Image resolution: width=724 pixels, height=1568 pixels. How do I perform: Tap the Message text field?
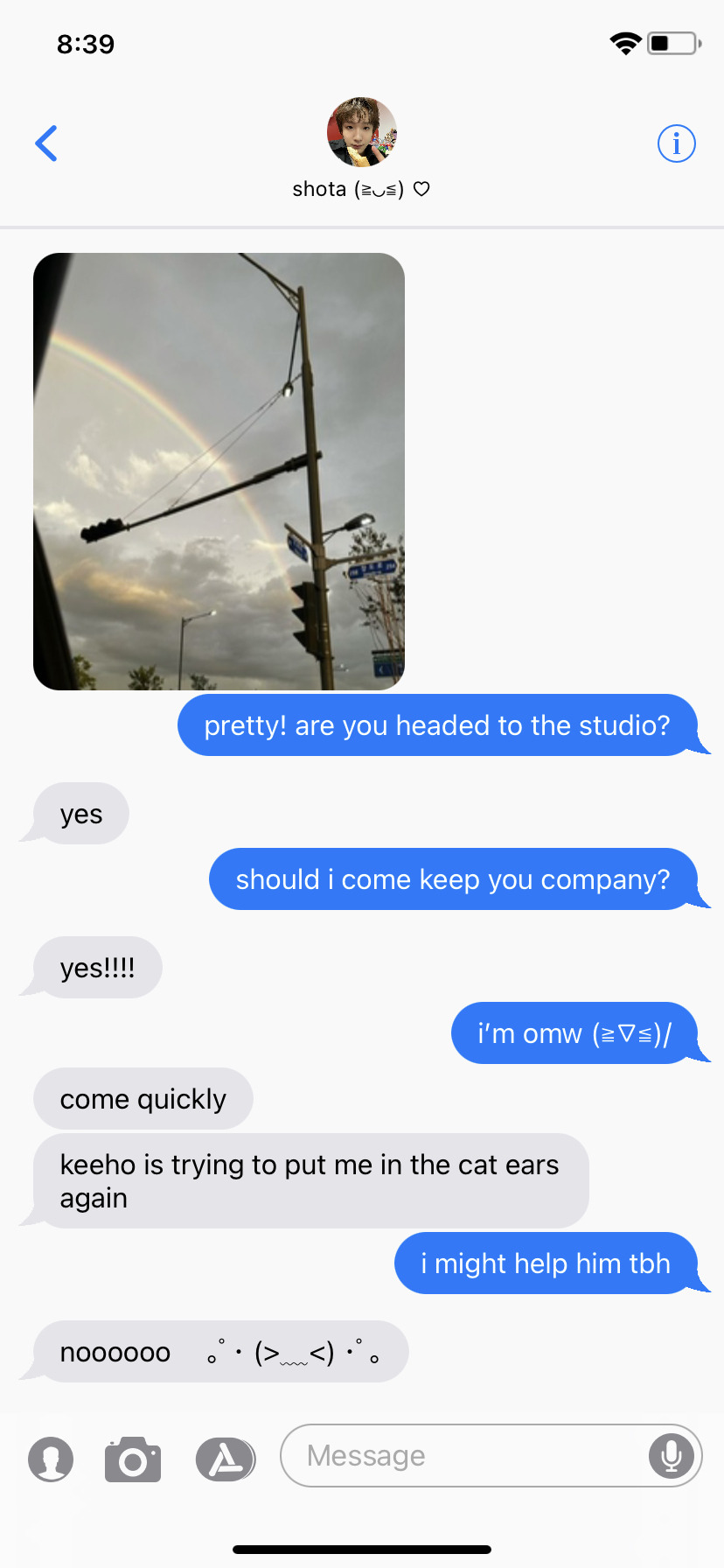(463, 1456)
